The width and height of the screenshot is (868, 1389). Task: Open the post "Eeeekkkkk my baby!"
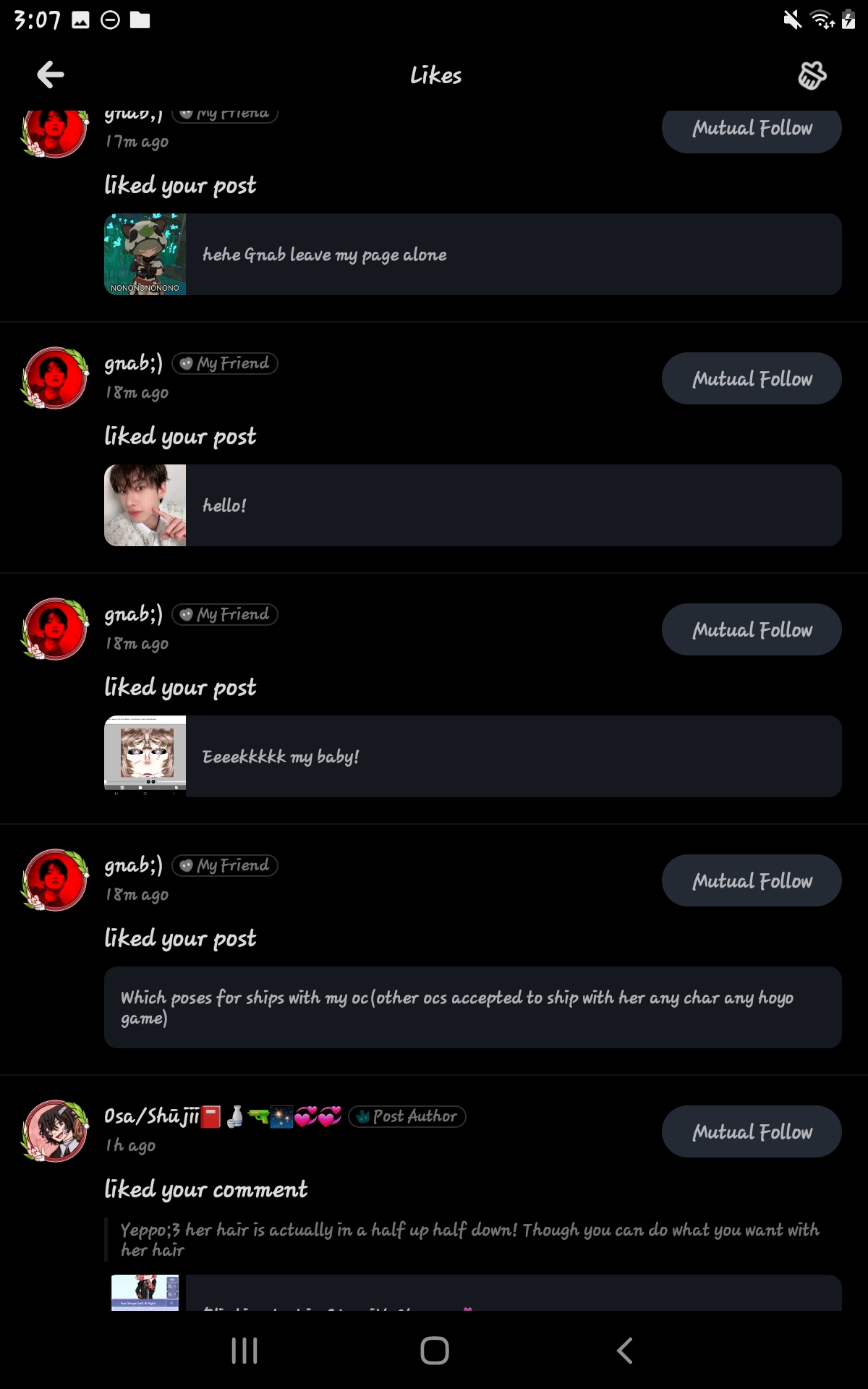[x=472, y=757]
